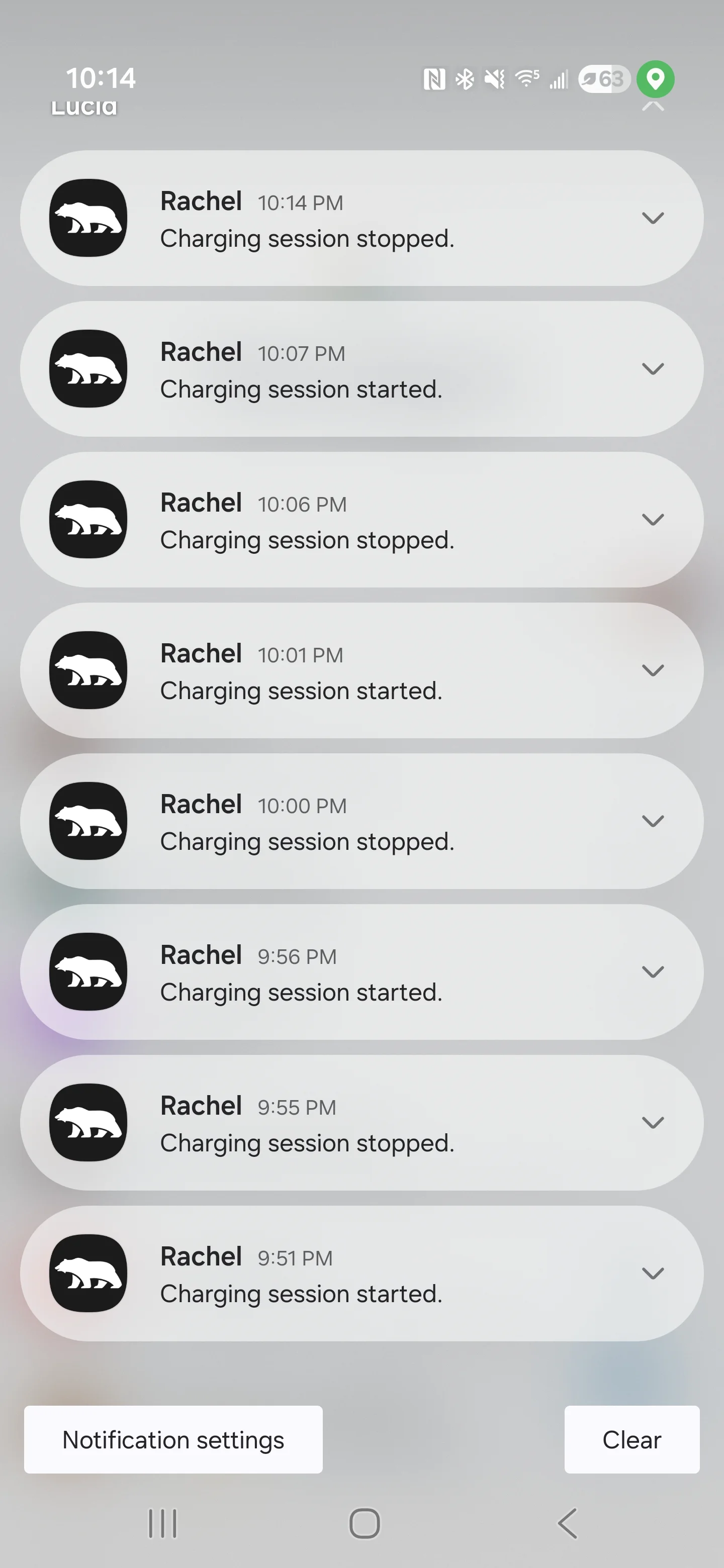Expand the 10:00 PM charging stopped notification

[652, 821]
